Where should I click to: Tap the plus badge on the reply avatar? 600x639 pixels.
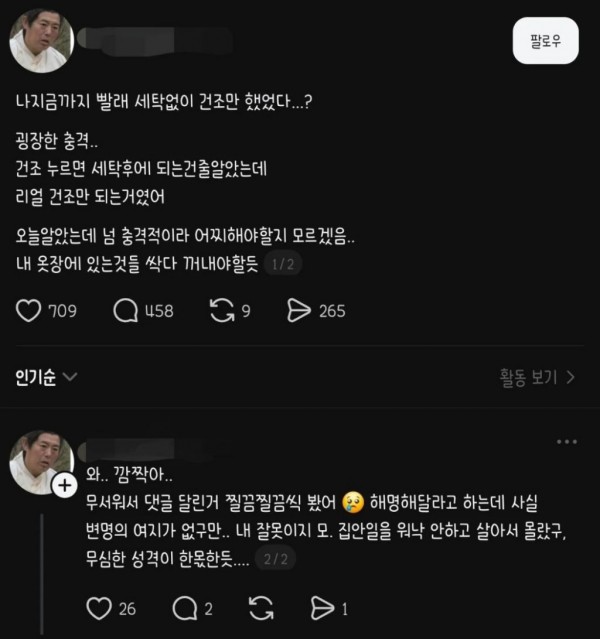[62, 485]
